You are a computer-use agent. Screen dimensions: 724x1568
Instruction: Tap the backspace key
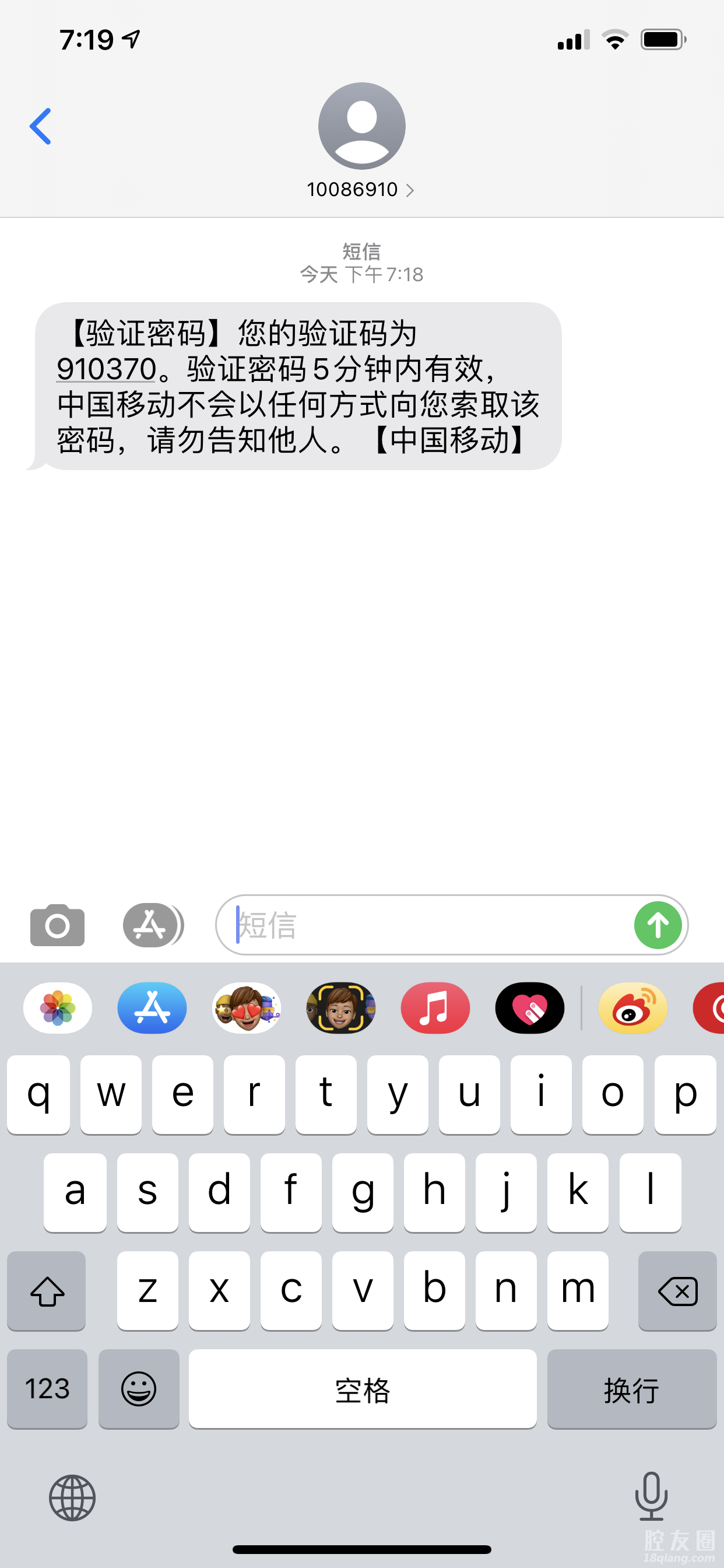[677, 1290]
